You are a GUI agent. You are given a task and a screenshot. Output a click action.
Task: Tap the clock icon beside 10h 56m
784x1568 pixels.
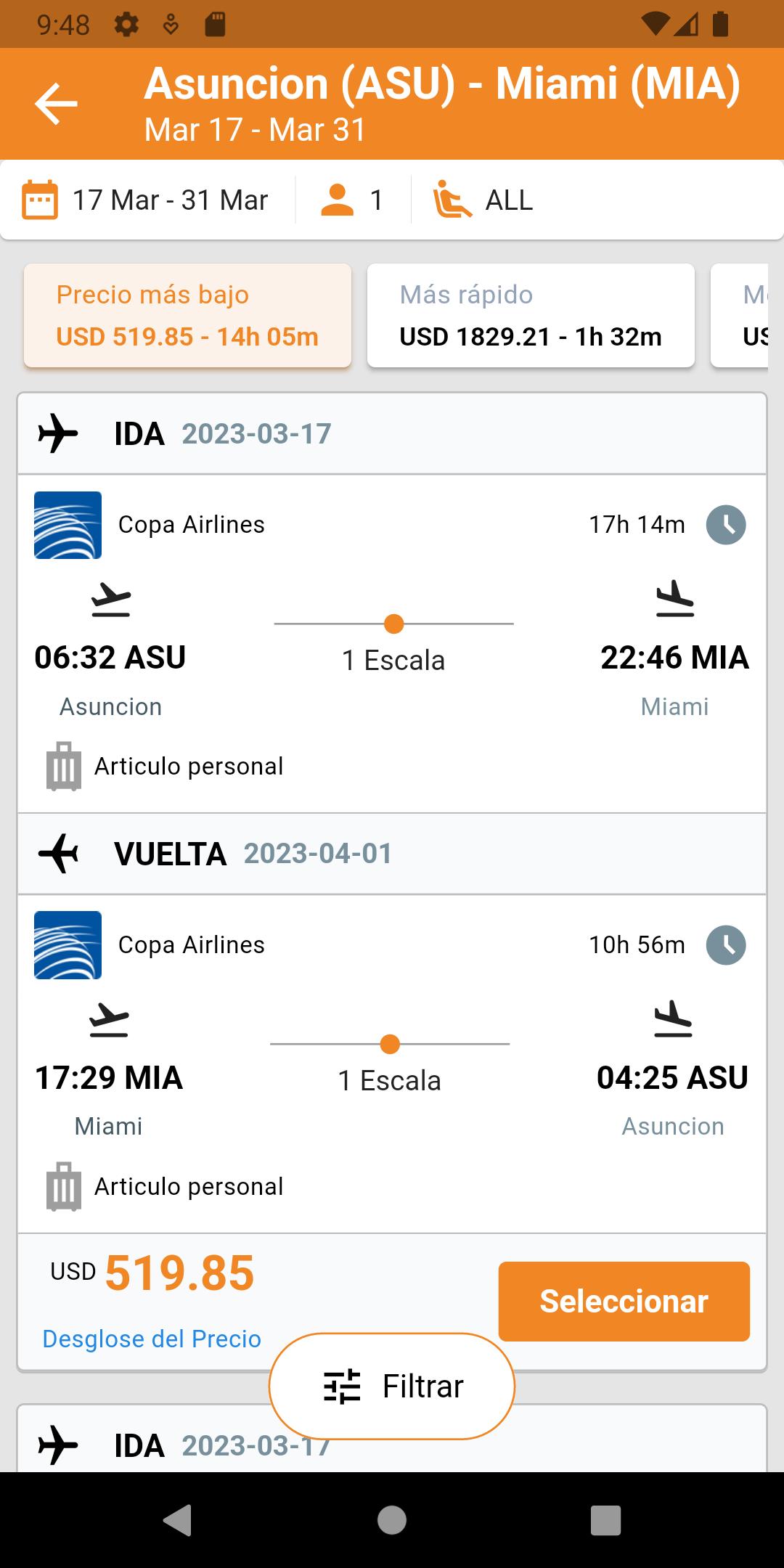[x=726, y=944]
